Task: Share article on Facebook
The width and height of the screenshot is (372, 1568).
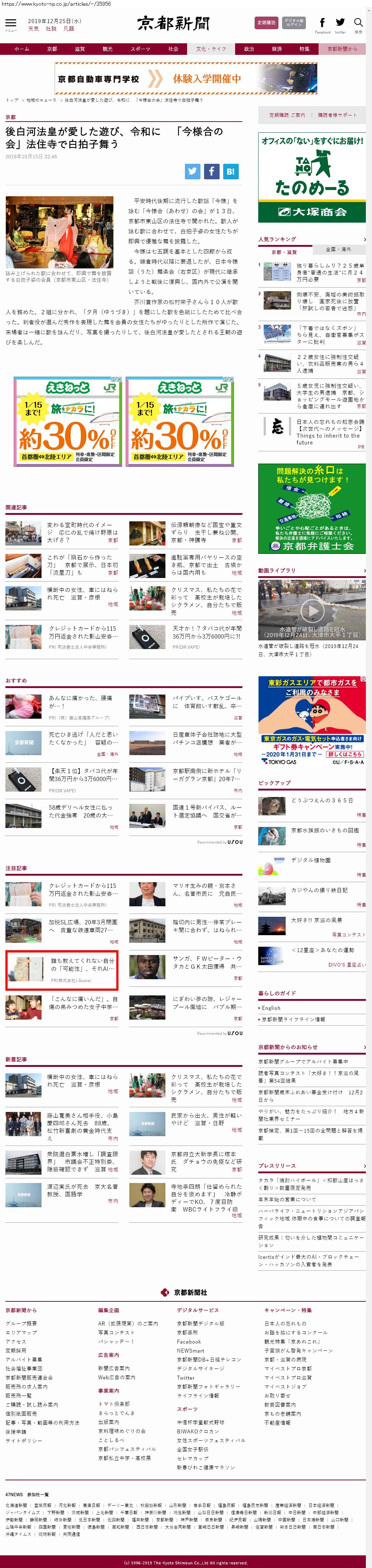Action: click(x=211, y=171)
